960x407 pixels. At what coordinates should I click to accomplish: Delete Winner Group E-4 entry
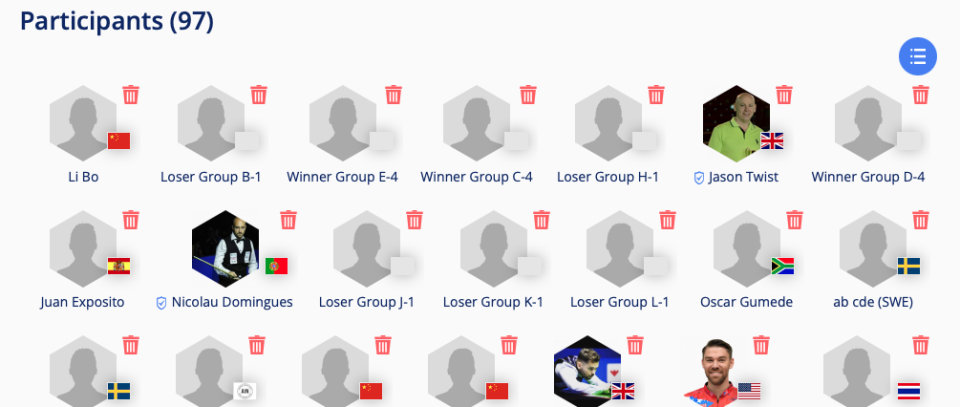pos(393,95)
